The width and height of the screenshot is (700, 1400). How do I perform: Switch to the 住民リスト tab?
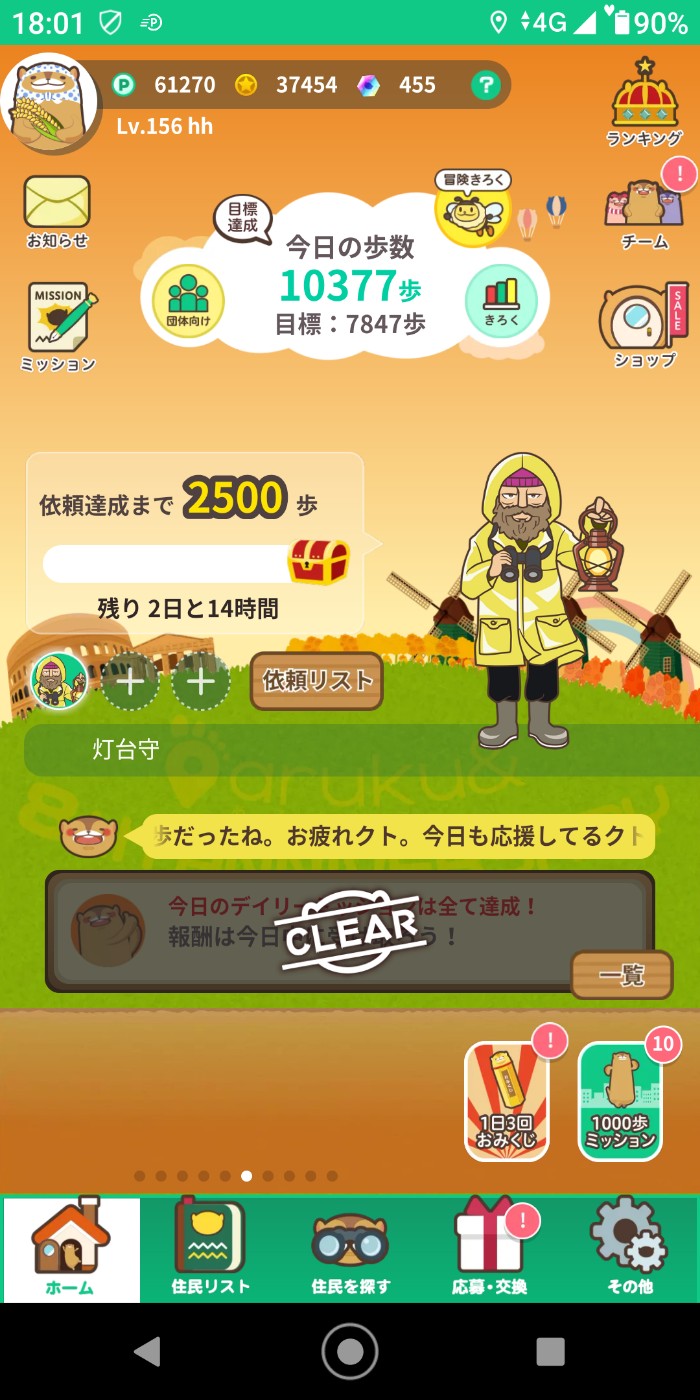tap(210, 1249)
